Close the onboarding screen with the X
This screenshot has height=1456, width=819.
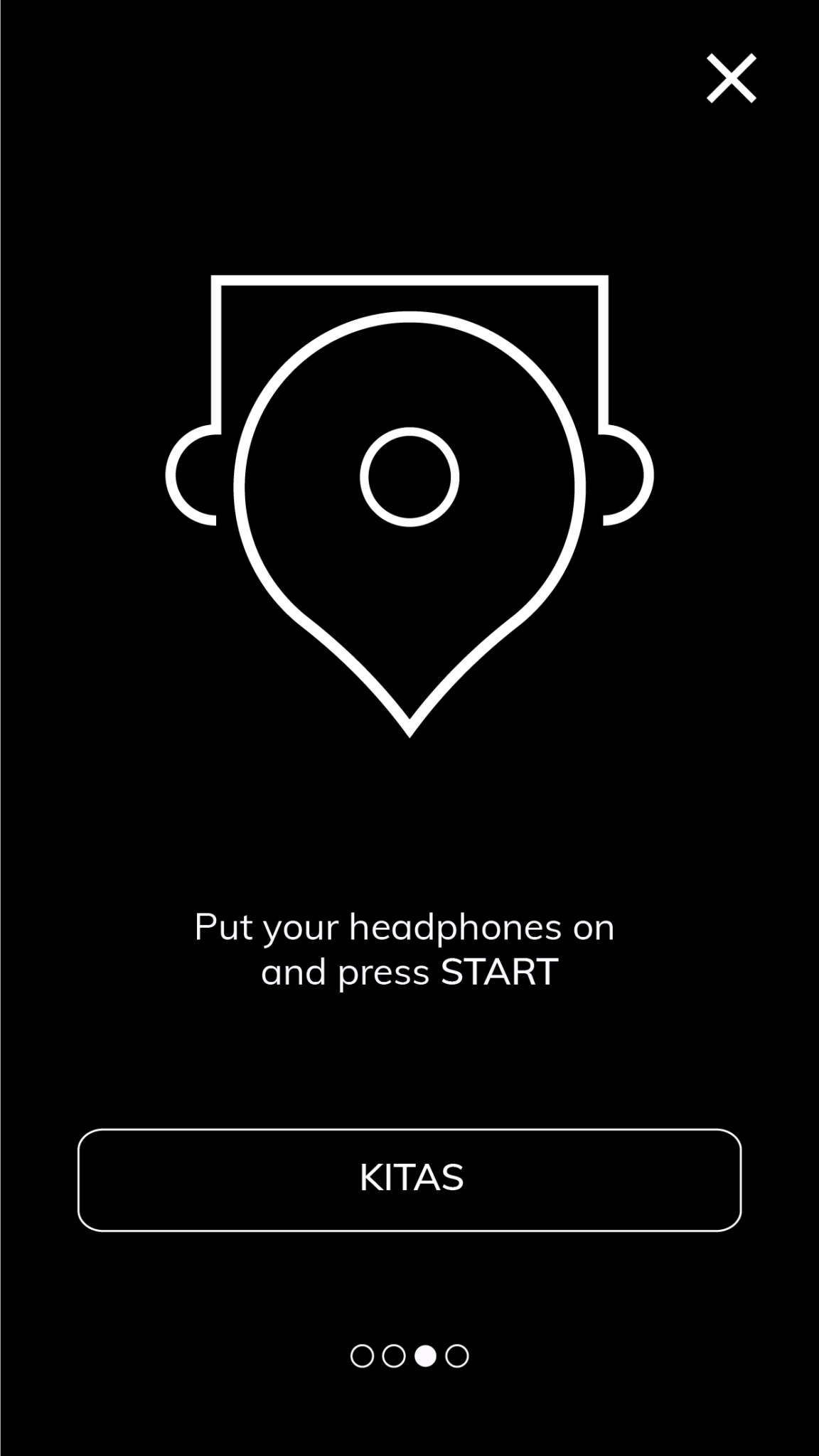pyautogui.click(x=731, y=78)
